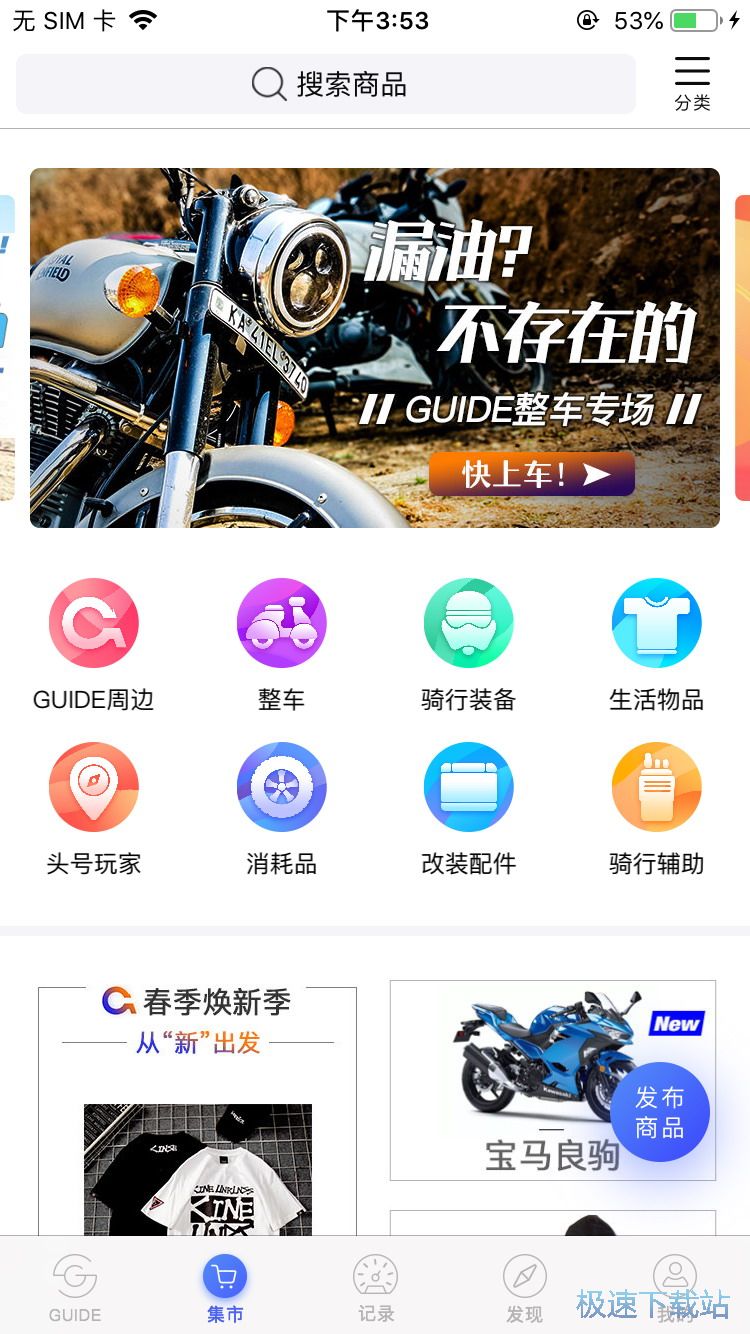This screenshot has width=750, height=1334.
Task: Switch to the GUIDE tab
Action: (x=75, y=1285)
